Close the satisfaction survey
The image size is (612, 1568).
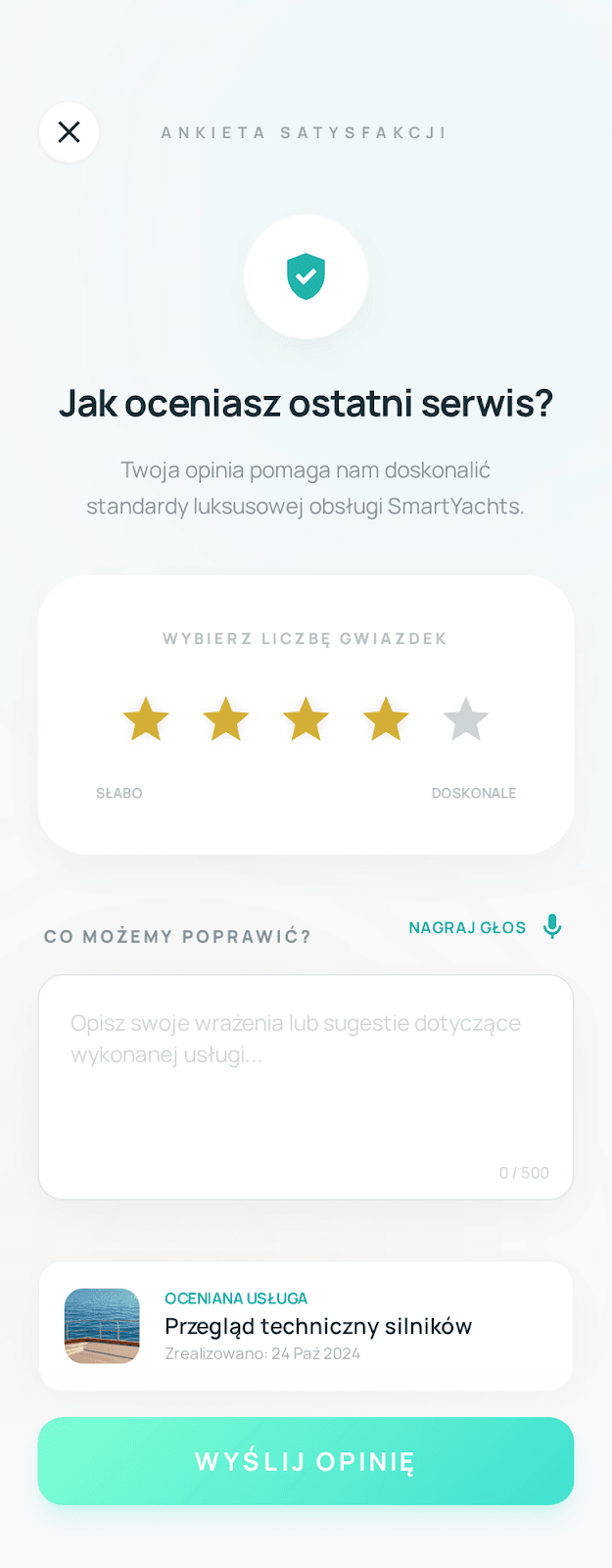tap(69, 131)
